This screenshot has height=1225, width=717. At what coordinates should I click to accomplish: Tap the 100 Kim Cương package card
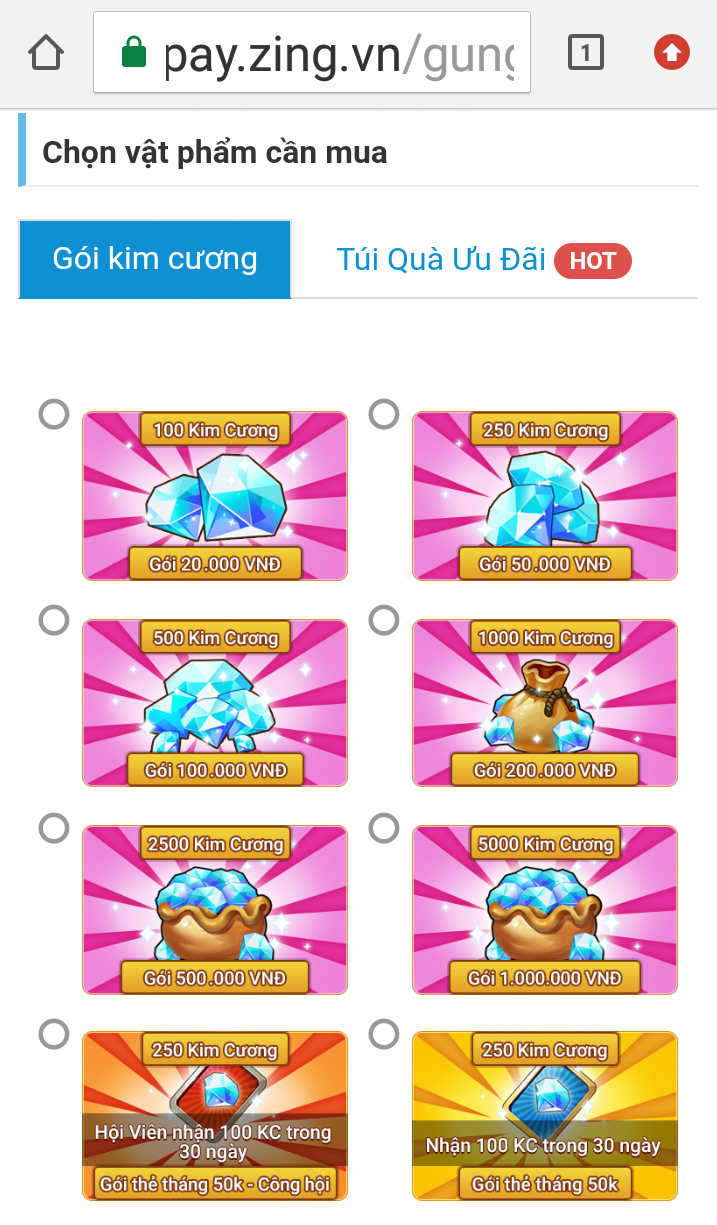(x=215, y=496)
